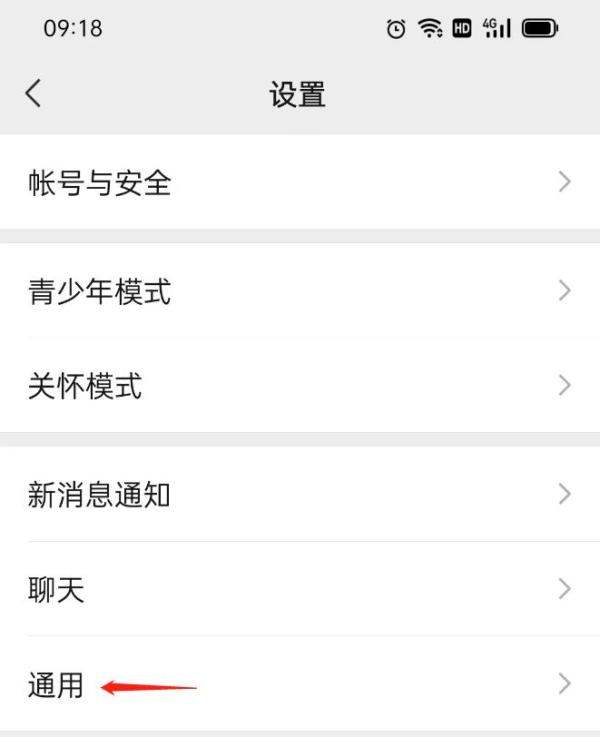Go back from the 设置 page
600x737 pixels.
coord(34,93)
